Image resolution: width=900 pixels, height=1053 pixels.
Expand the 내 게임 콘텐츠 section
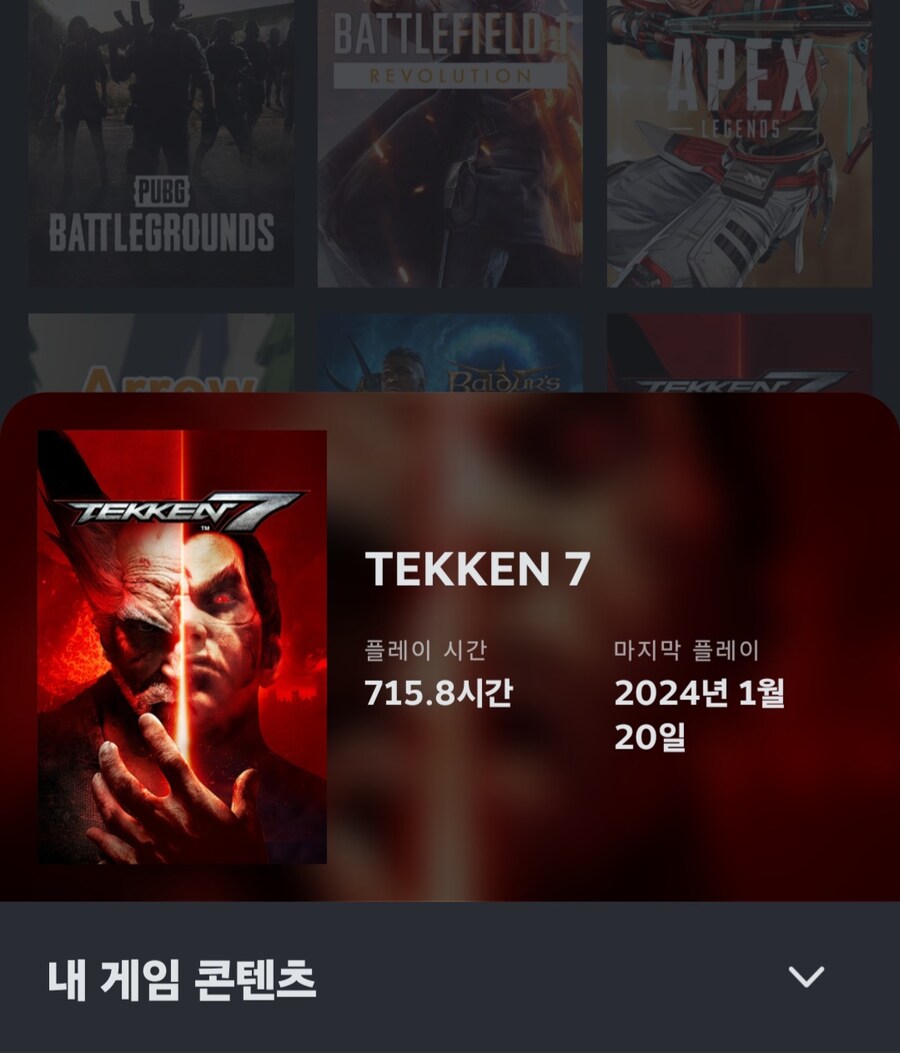click(805, 977)
